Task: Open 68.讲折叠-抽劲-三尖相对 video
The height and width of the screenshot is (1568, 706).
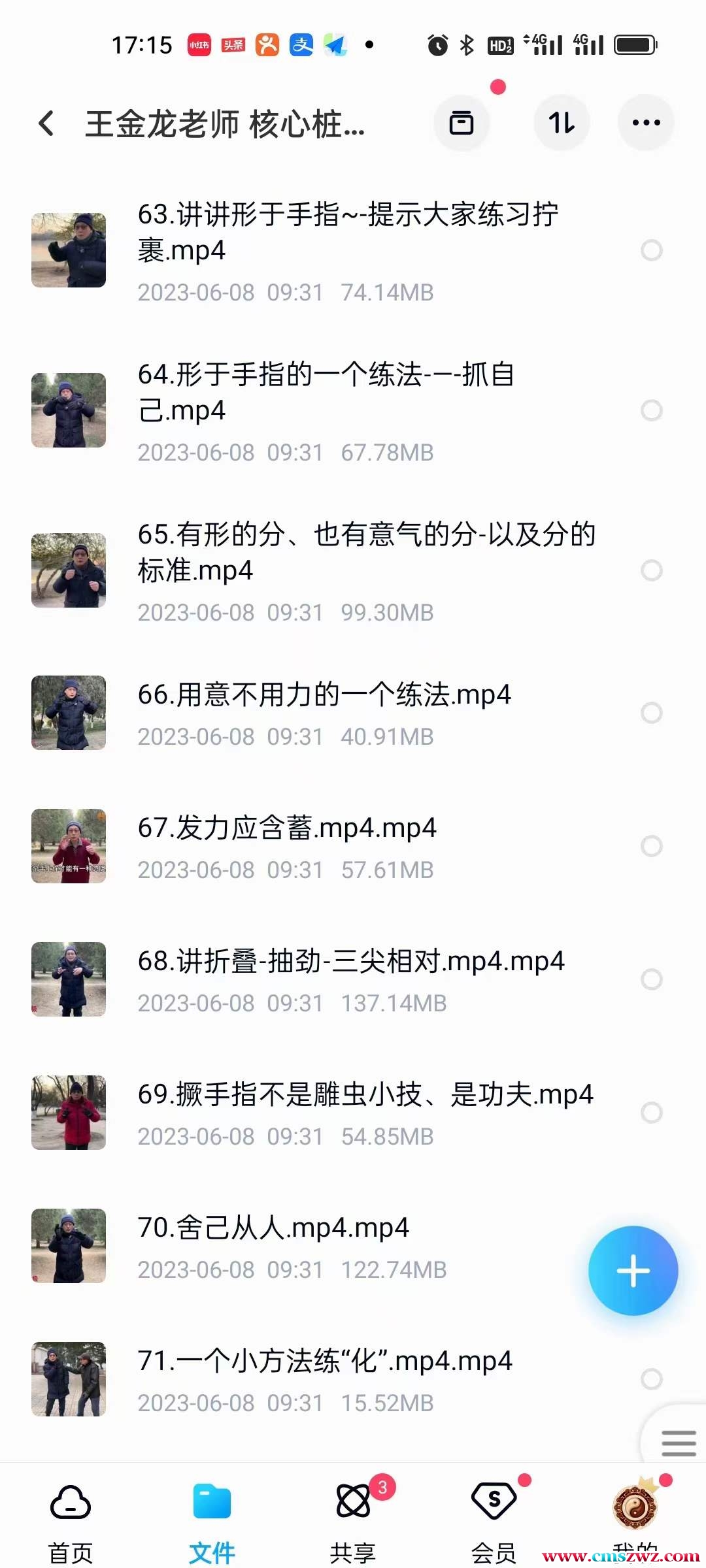Action: pyautogui.click(x=350, y=962)
